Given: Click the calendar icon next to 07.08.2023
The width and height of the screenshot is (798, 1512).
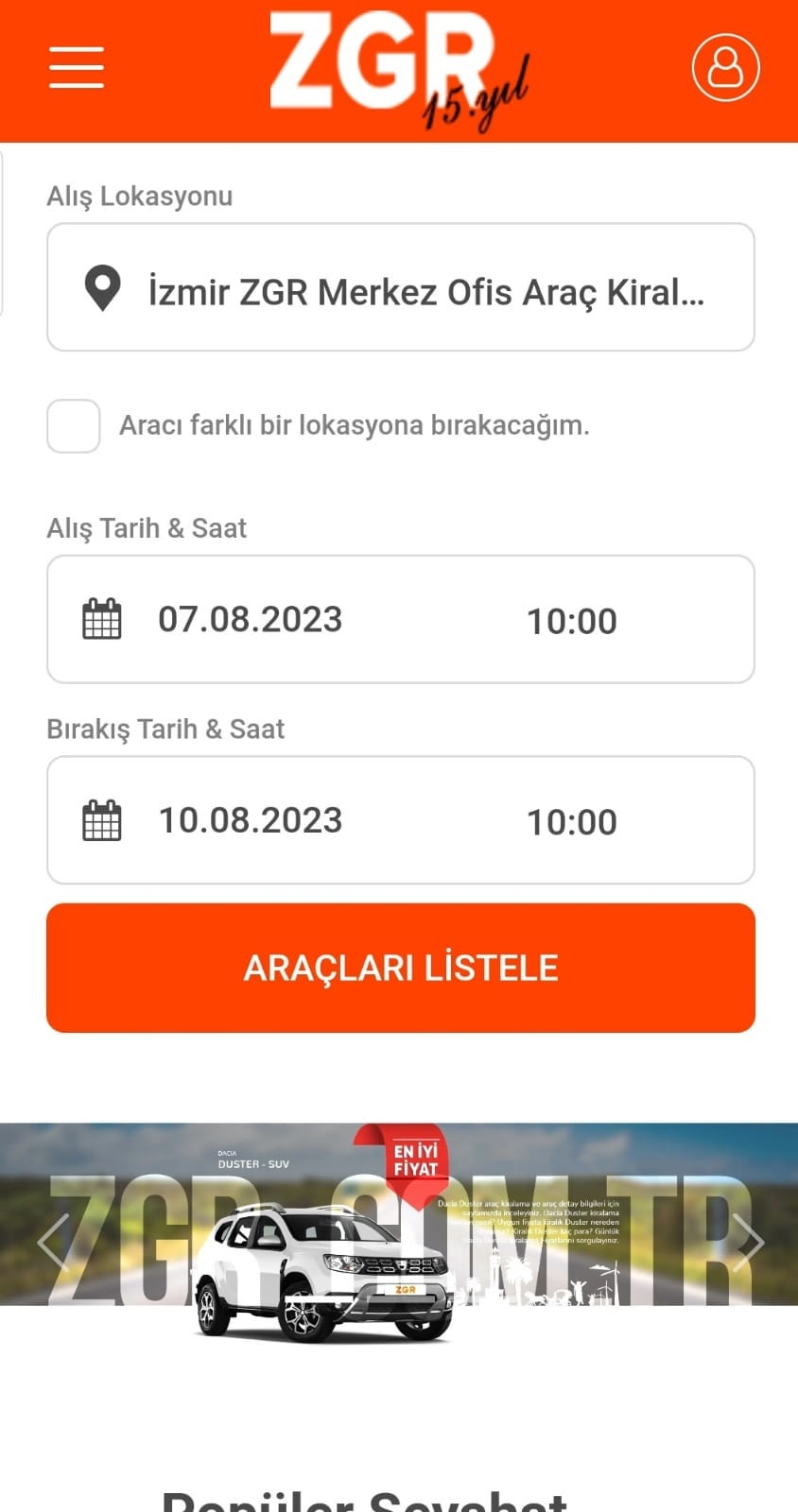Looking at the screenshot, I should [x=102, y=619].
